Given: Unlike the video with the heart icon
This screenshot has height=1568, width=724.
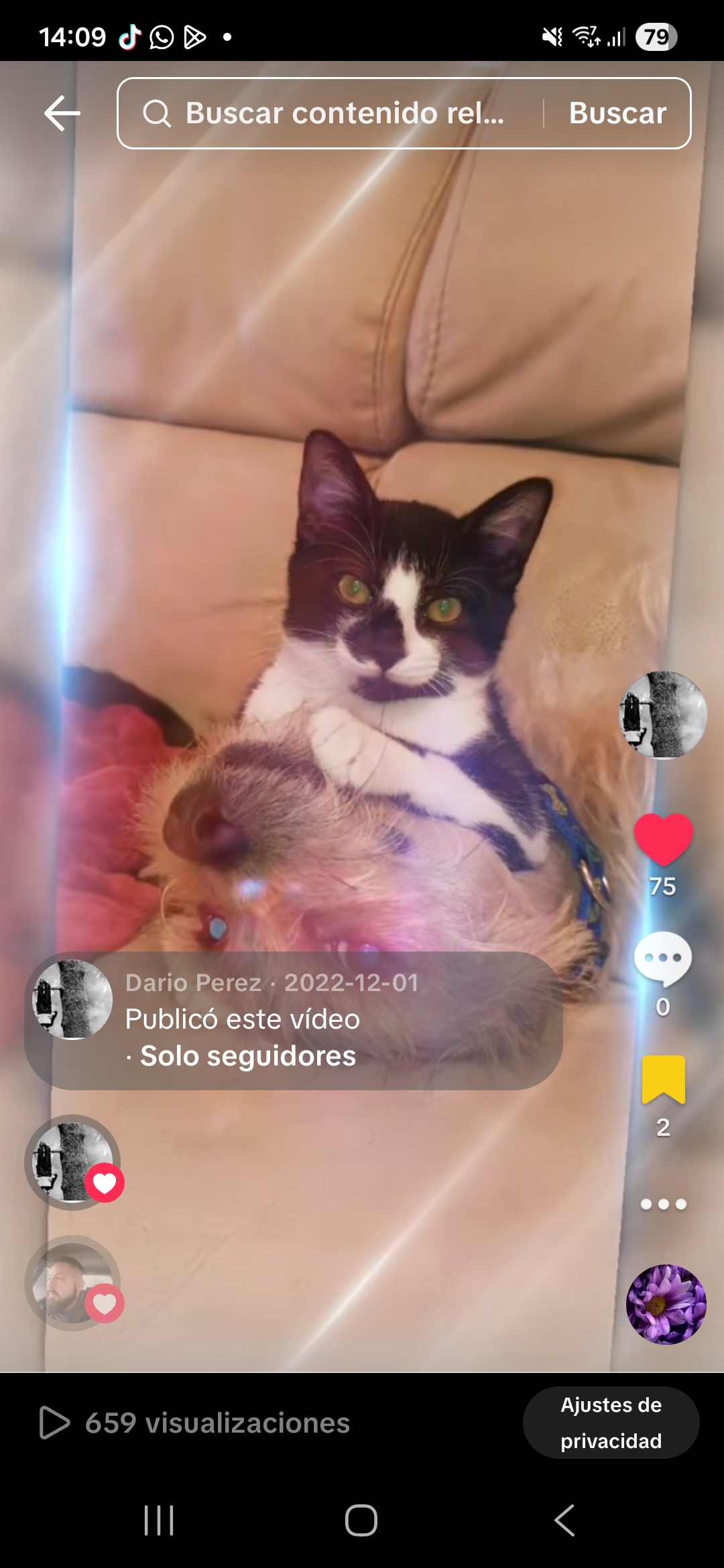Looking at the screenshot, I should pos(663,838).
